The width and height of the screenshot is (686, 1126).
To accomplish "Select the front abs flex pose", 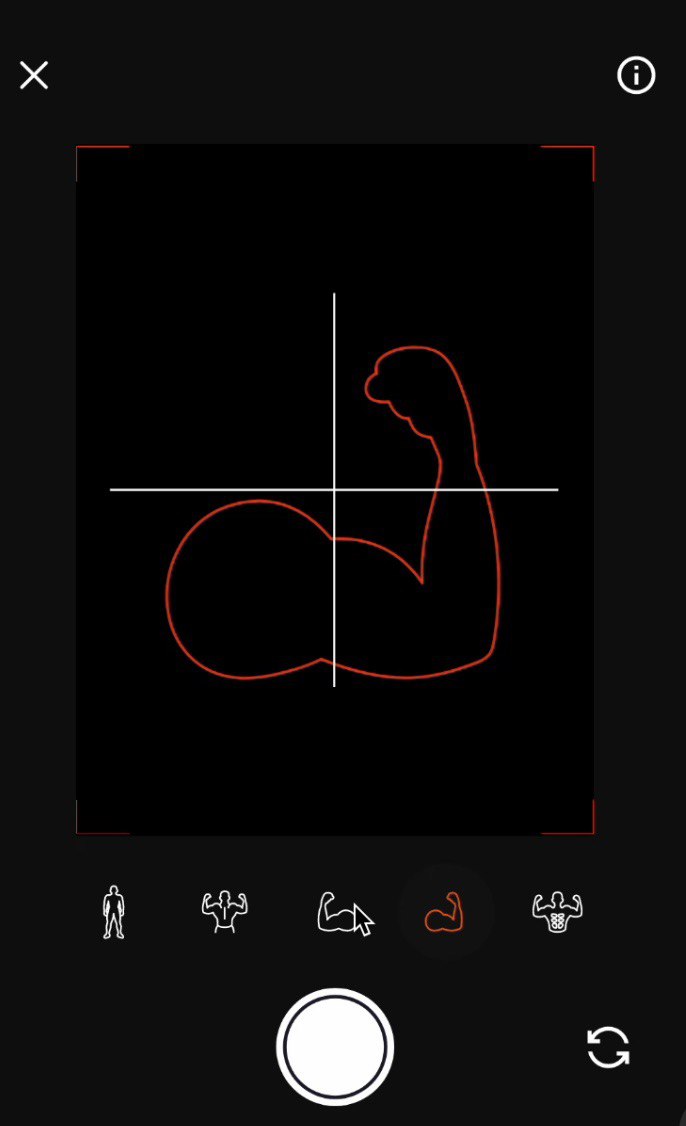I will (x=557, y=911).
